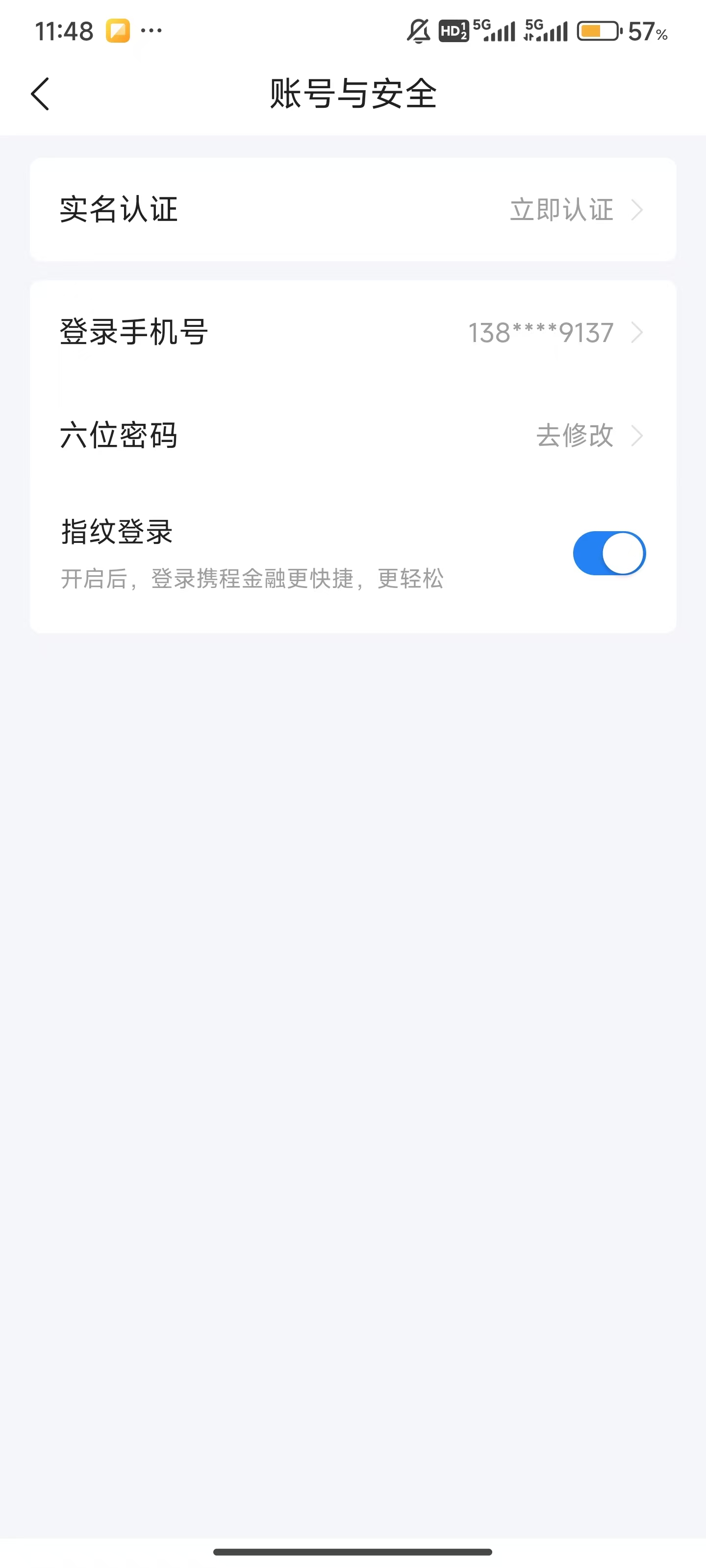Image resolution: width=706 pixels, height=1568 pixels.
Task: Open 六位密码 to modify password
Action: point(353,435)
